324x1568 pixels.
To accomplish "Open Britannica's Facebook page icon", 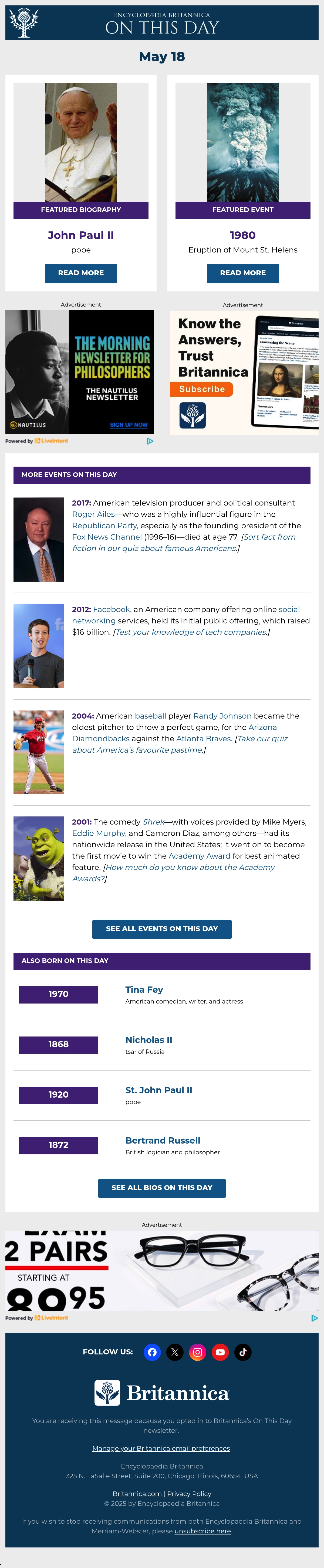I will click(152, 1352).
